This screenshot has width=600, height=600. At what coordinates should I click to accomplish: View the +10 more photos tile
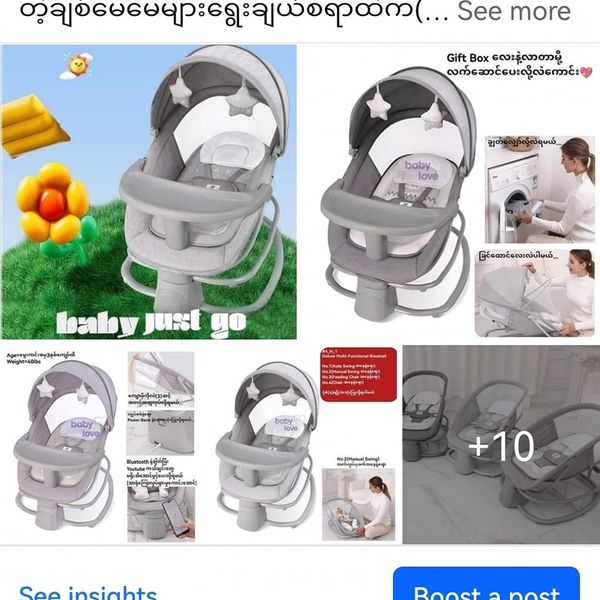500,445
